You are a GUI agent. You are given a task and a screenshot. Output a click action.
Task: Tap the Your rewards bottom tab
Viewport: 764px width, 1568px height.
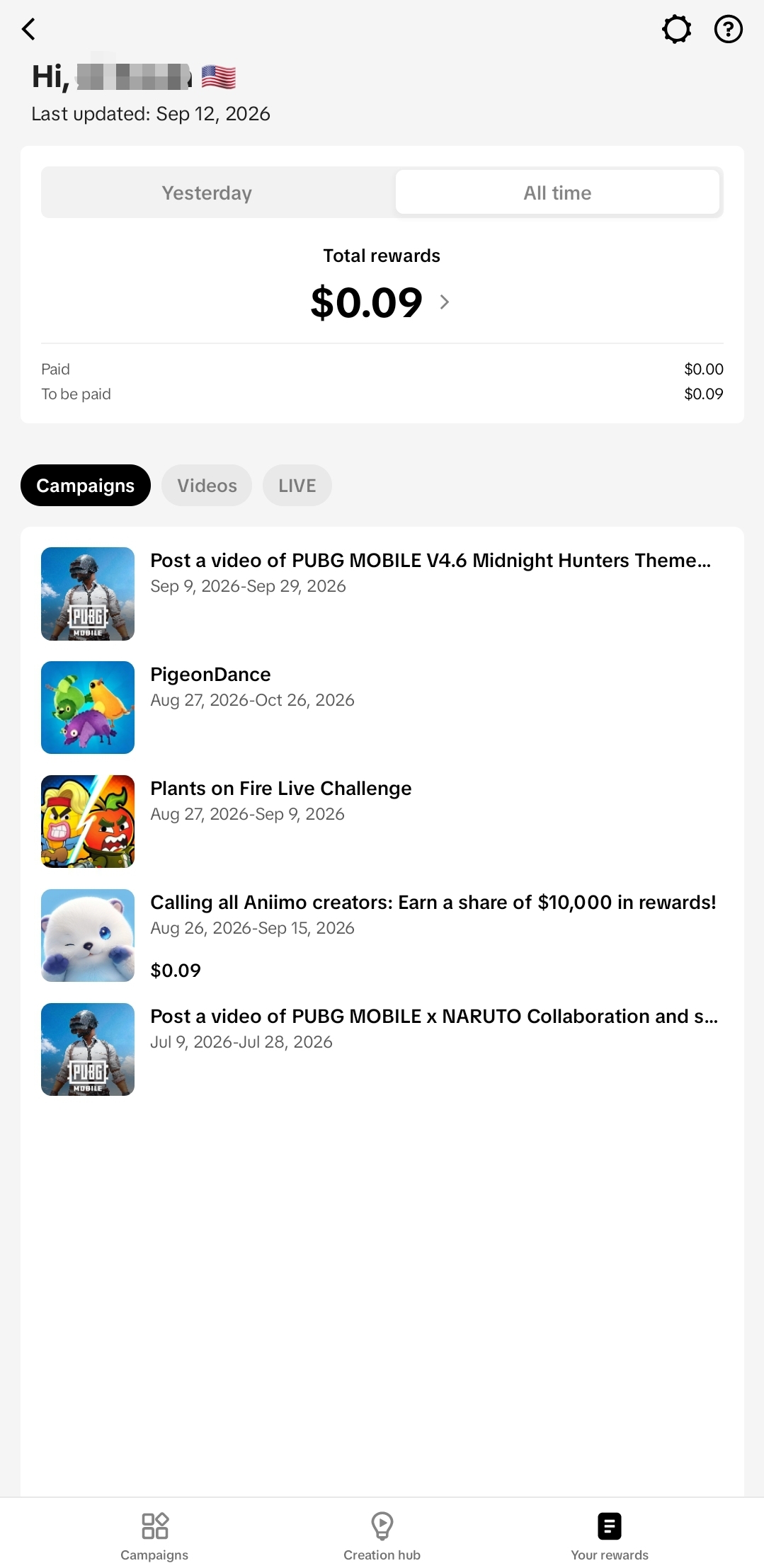pos(610,1536)
